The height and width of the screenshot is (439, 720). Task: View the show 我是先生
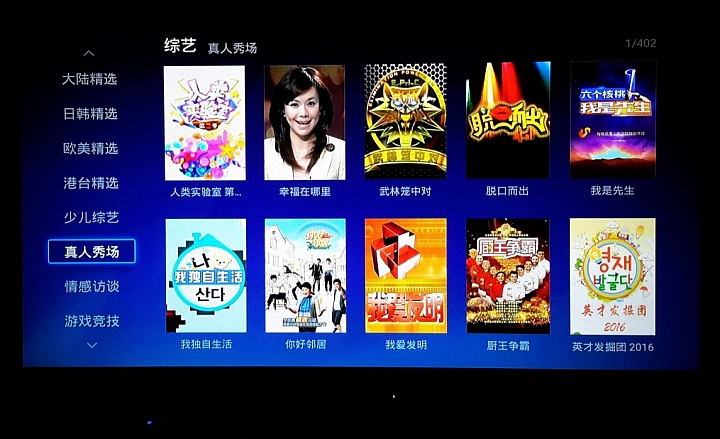612,122
